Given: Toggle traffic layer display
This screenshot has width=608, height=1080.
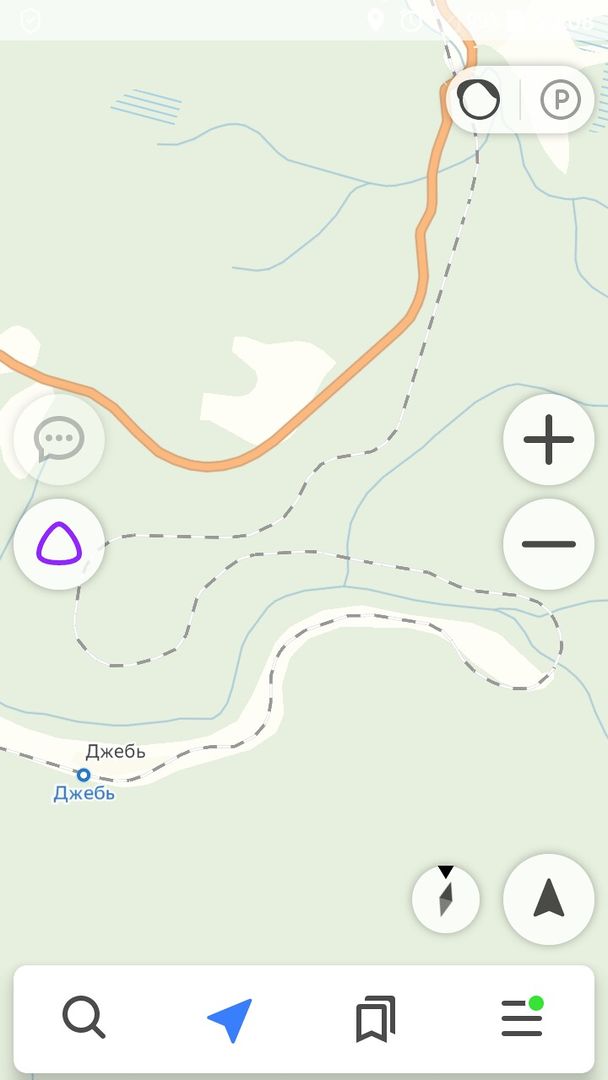Looking at the screenshot, I should pyautogui.click(x=479, y=100).
